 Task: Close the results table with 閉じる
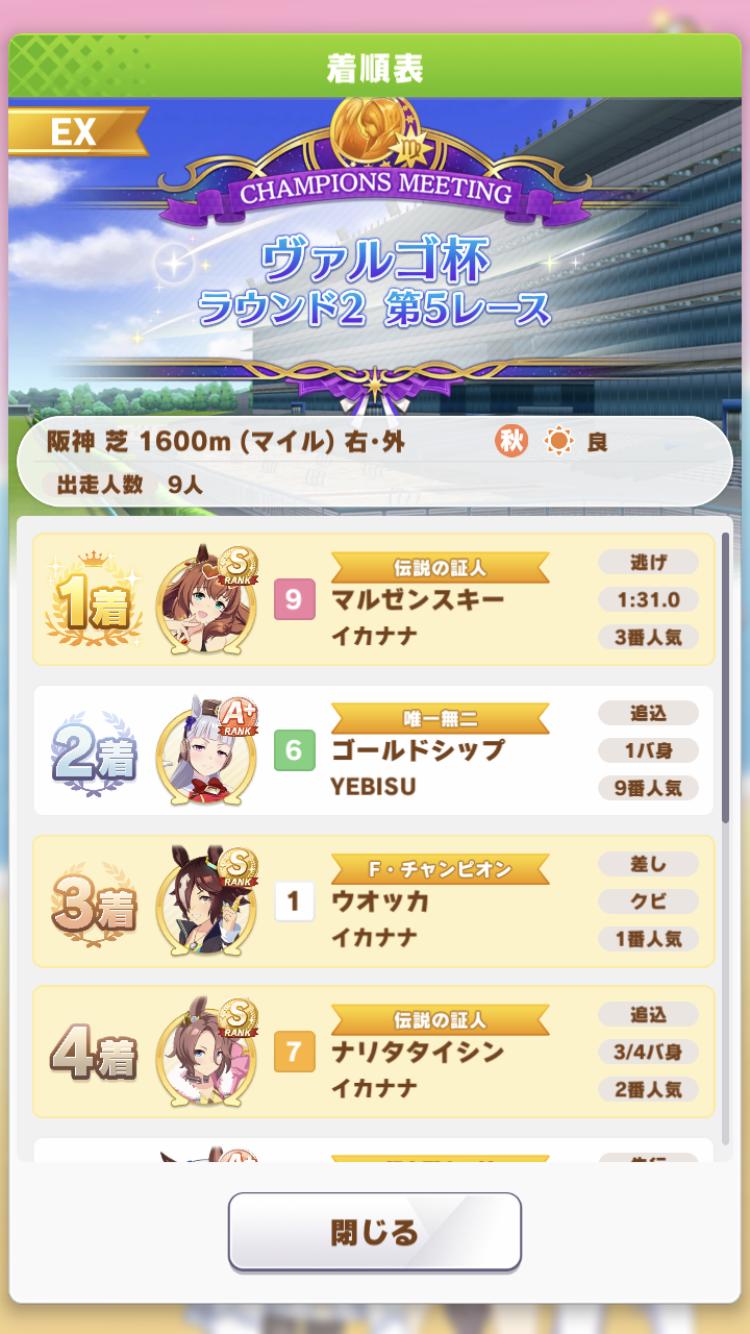point(375,1231)
